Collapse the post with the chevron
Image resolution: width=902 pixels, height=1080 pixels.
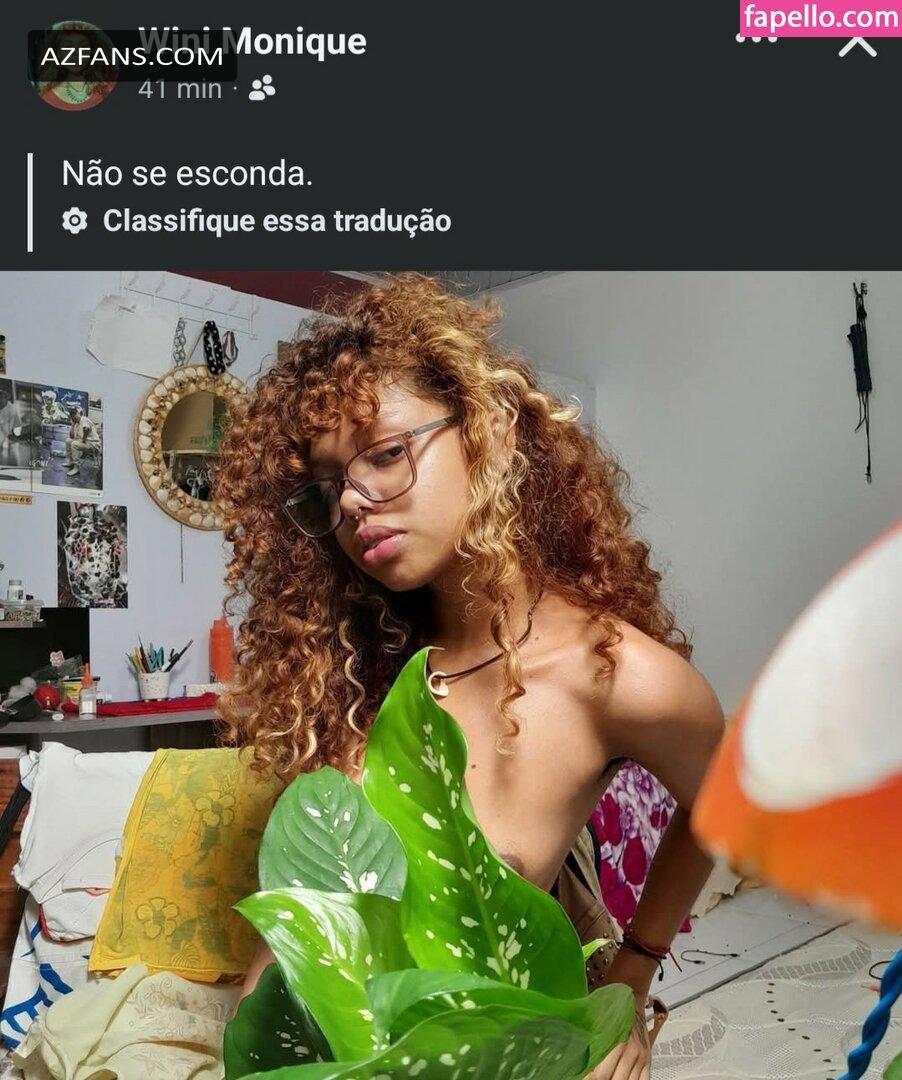[857, 47]
